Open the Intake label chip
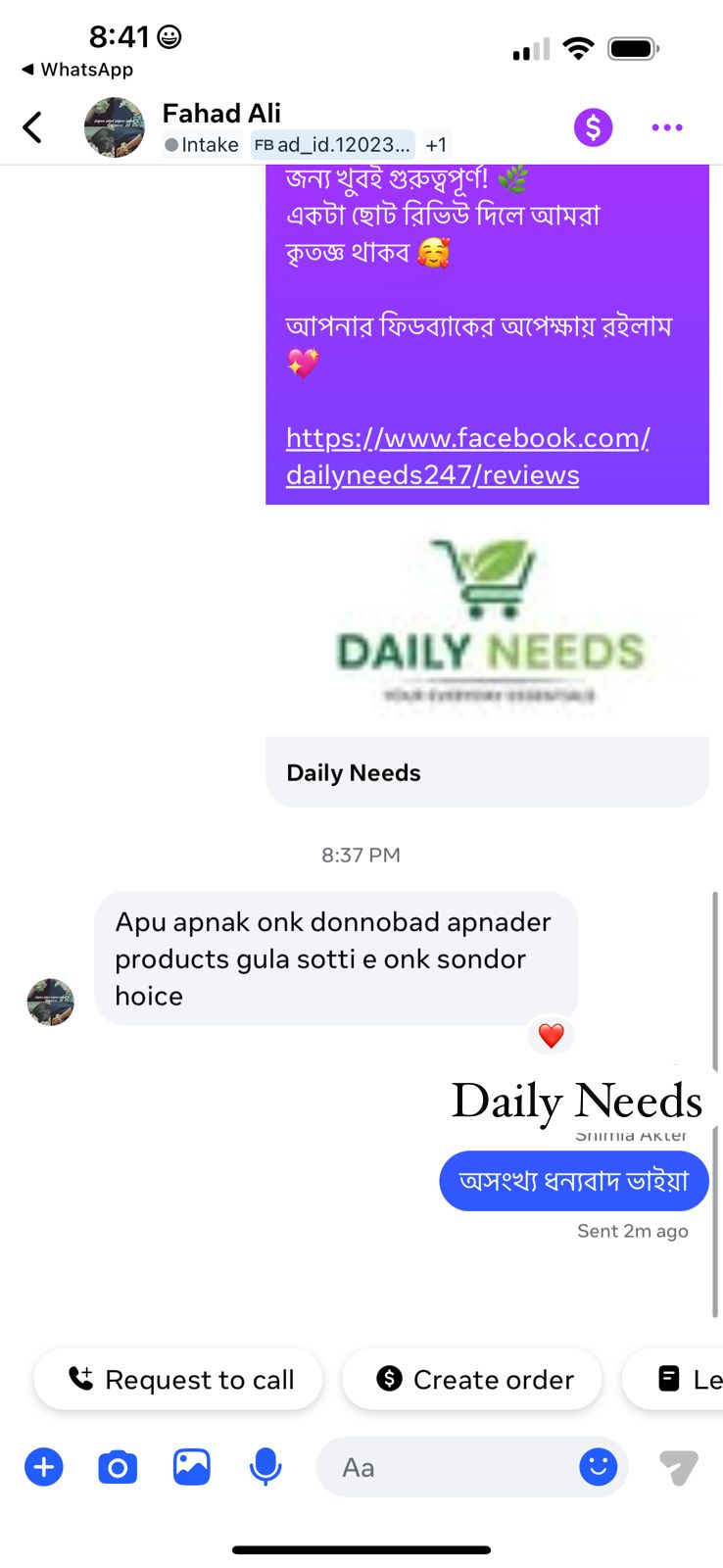The image size is (723, 1568). [x=202, y=145]
